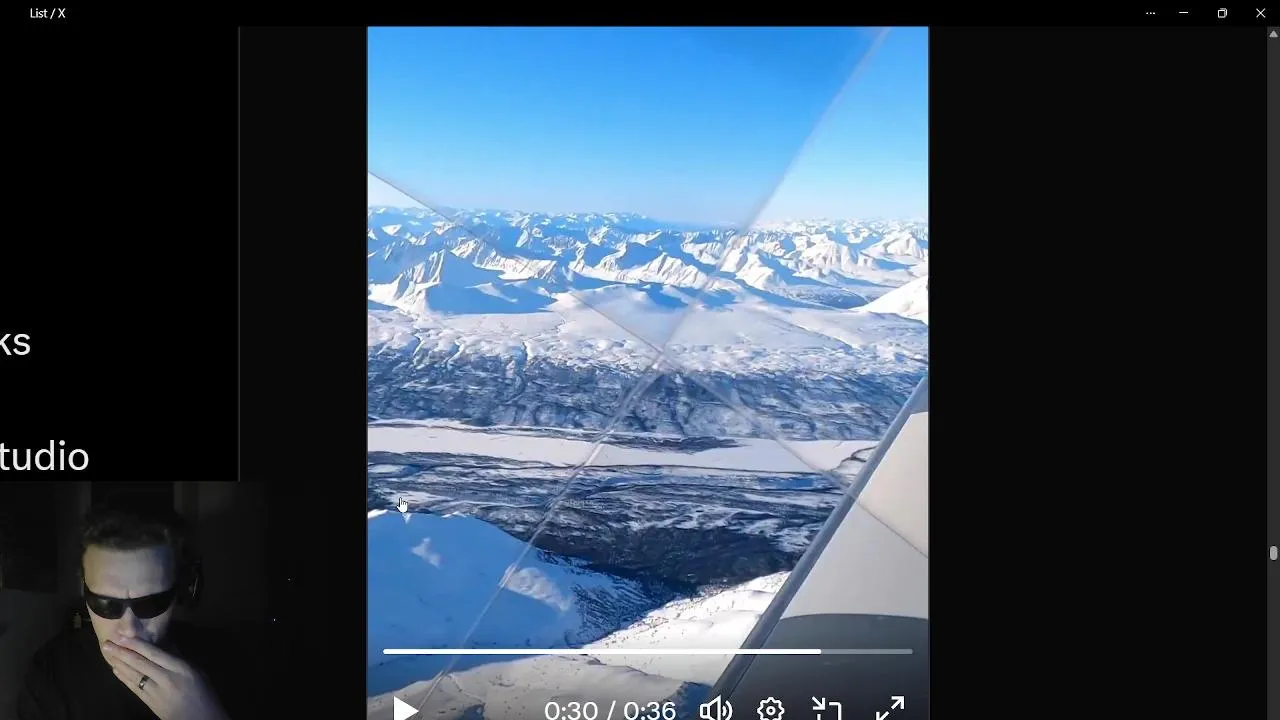This screenshot has width=1280, height=720.
Task: Open video playback settings gear
Action: point(770,709)
